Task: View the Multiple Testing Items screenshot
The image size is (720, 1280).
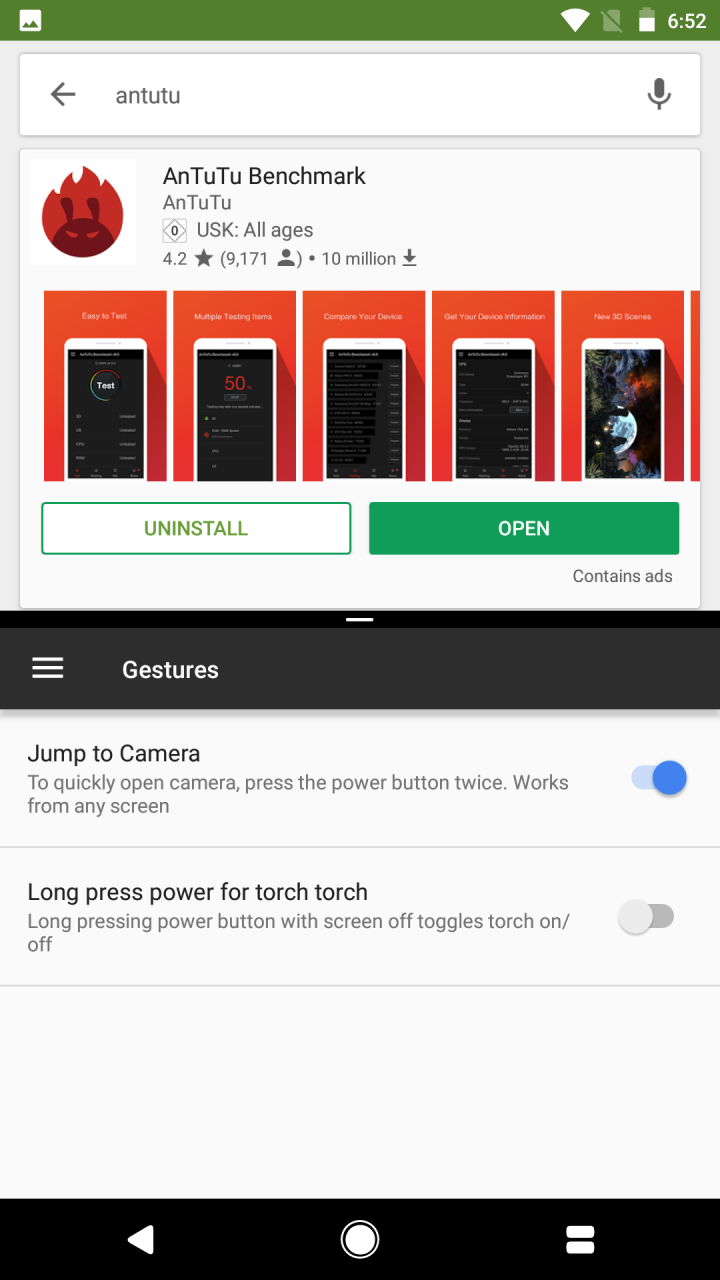Action: [234, 386]
